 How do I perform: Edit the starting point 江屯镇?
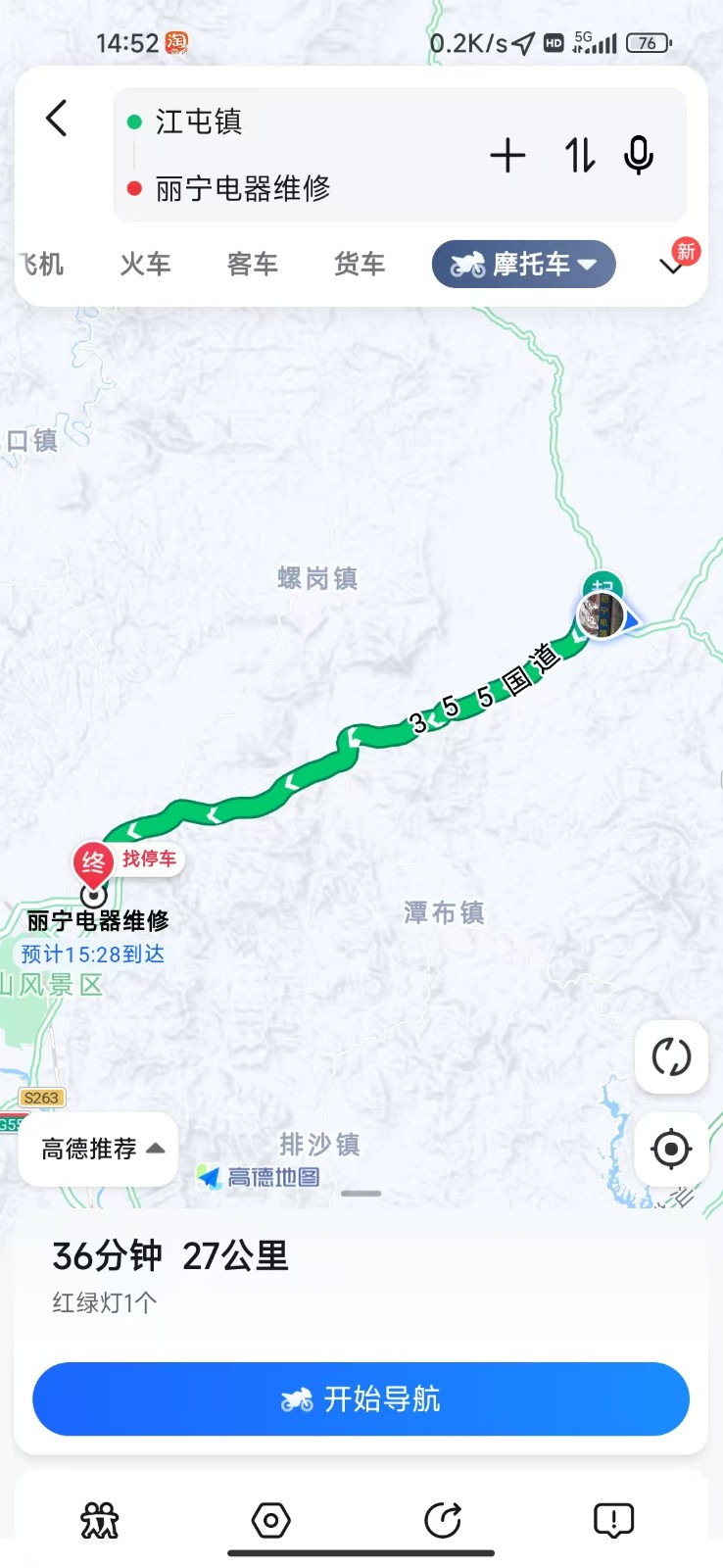(199, 122)
